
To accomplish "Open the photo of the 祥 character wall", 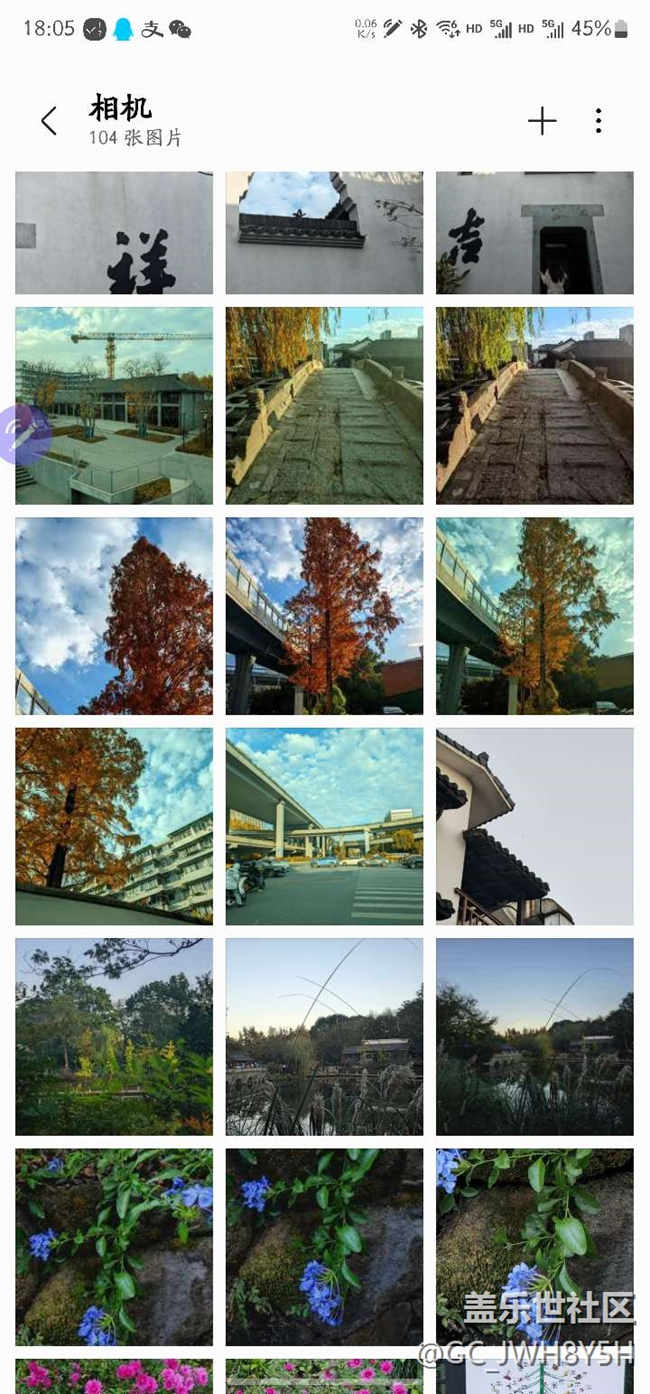I will coord(114,233).
